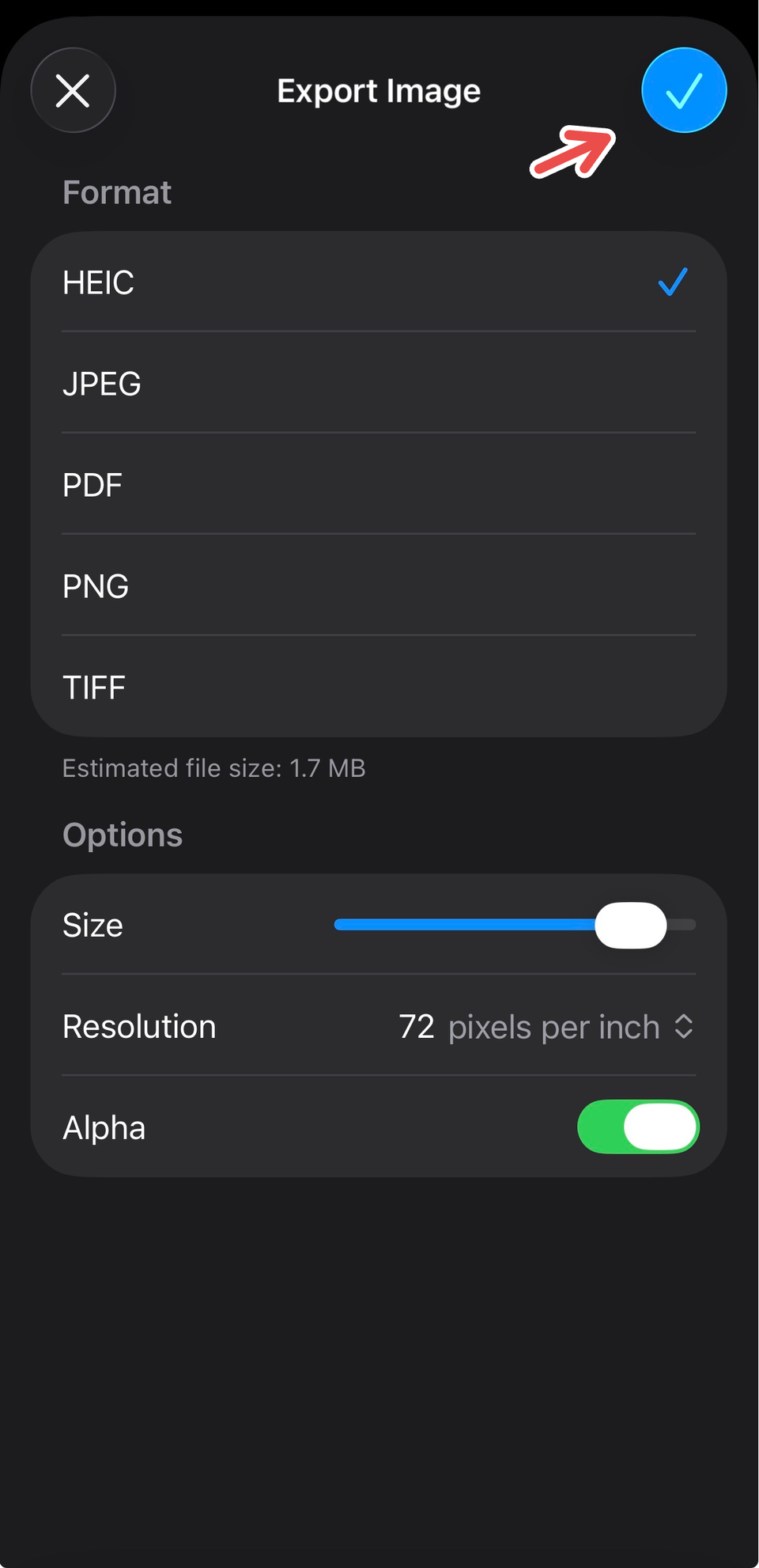Click the Export Image title

(379, 89)
